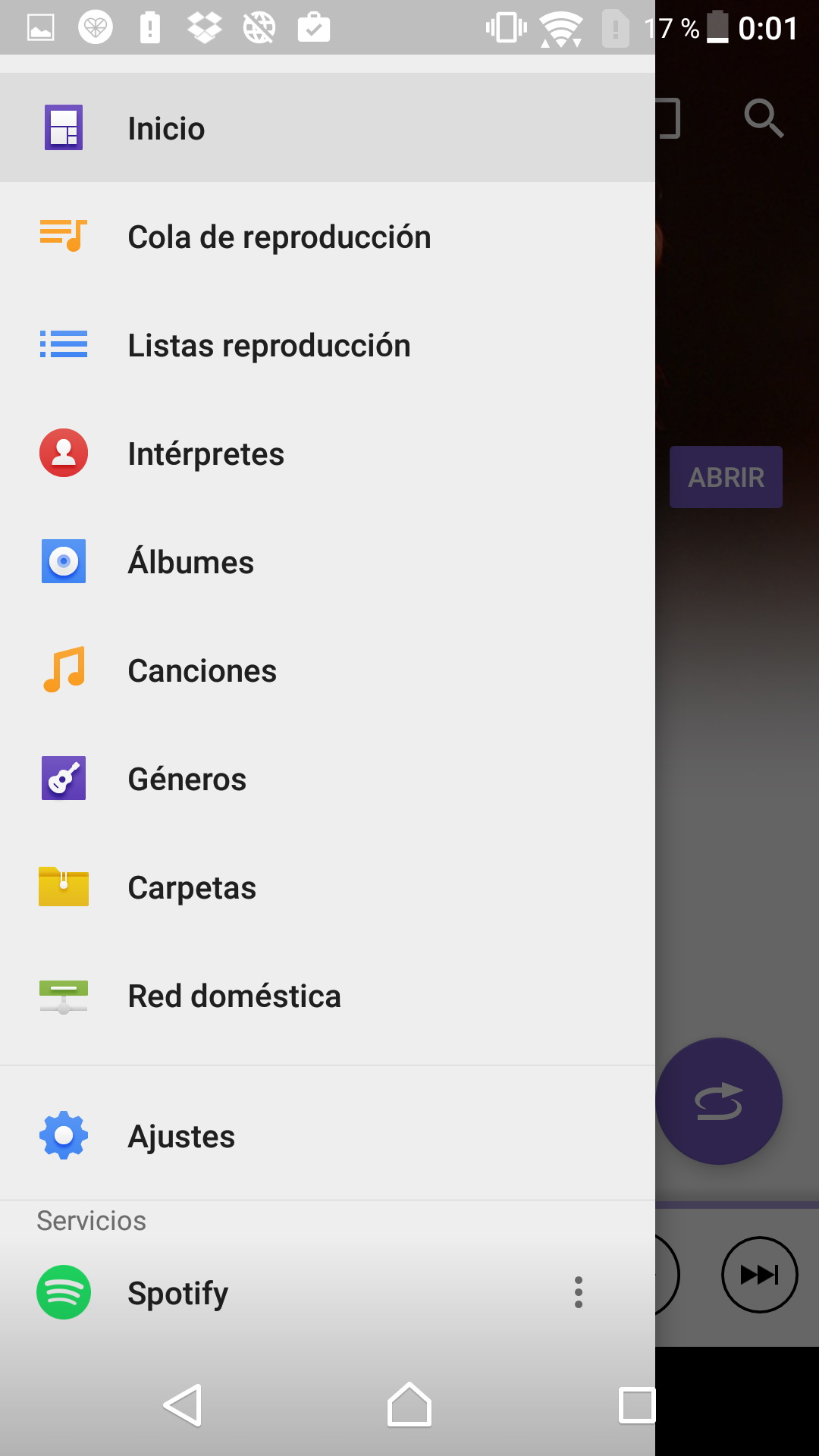Tap the system back button
Screen dimensions: 819x1456
point(183,1406)
